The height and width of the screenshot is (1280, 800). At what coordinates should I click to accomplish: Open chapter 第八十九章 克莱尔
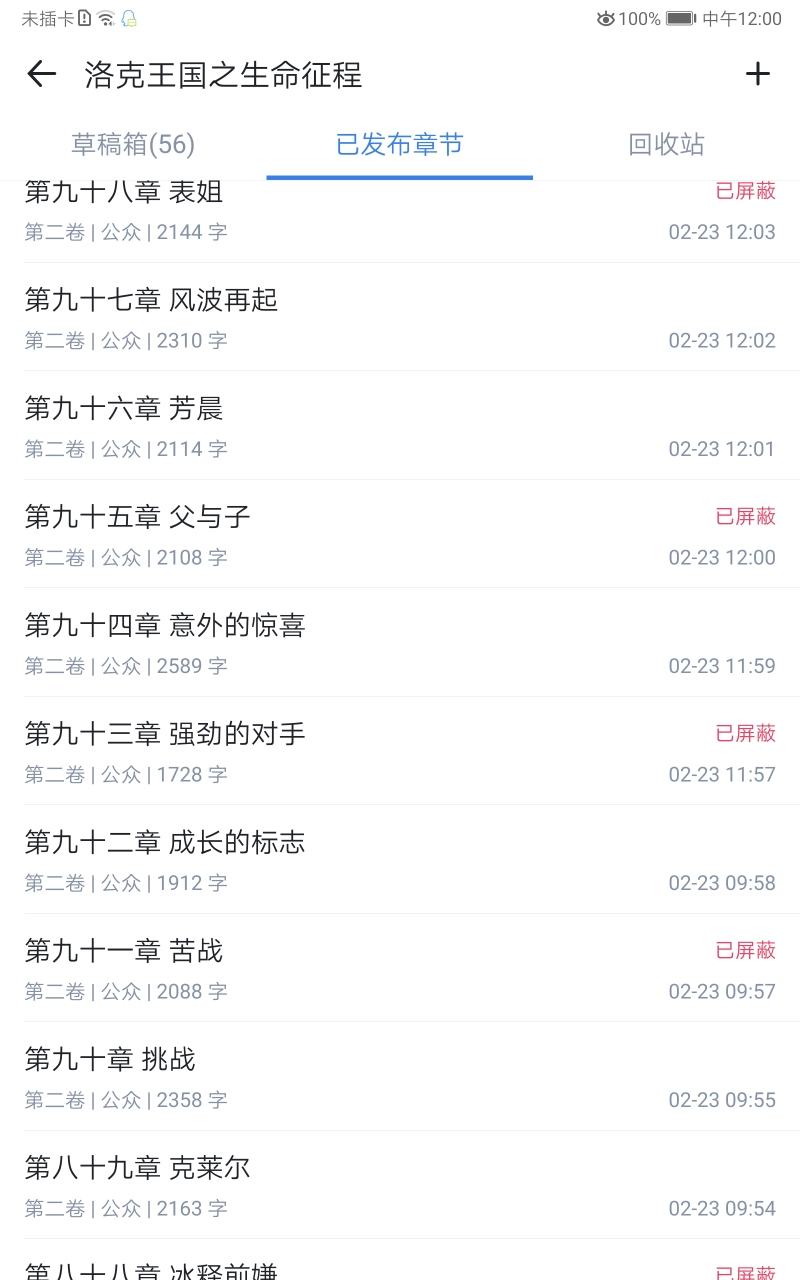click(137, 1168)
